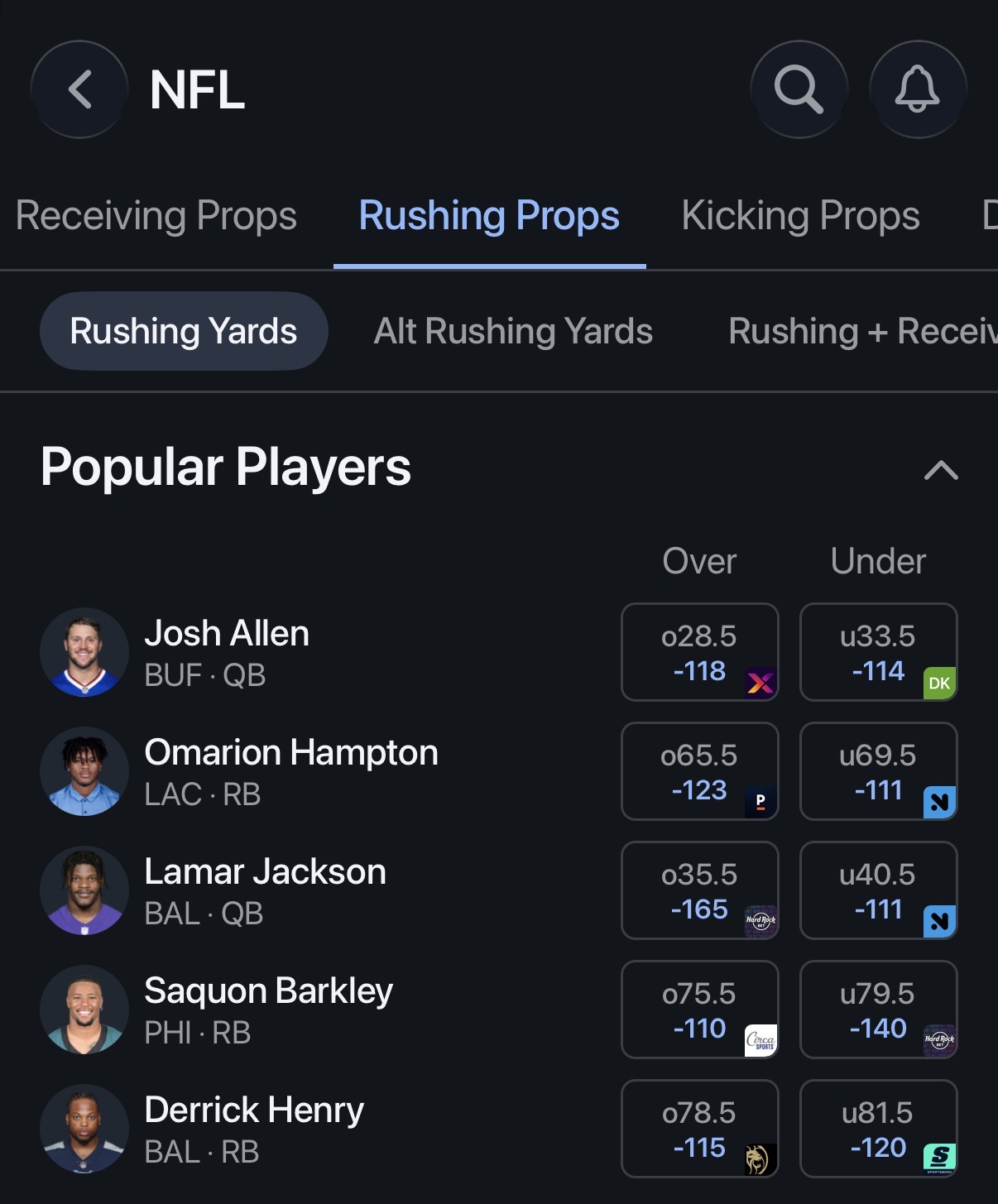Select Josh Allen over 28.5 odds
998x1204 pixels.
(699, 652)
